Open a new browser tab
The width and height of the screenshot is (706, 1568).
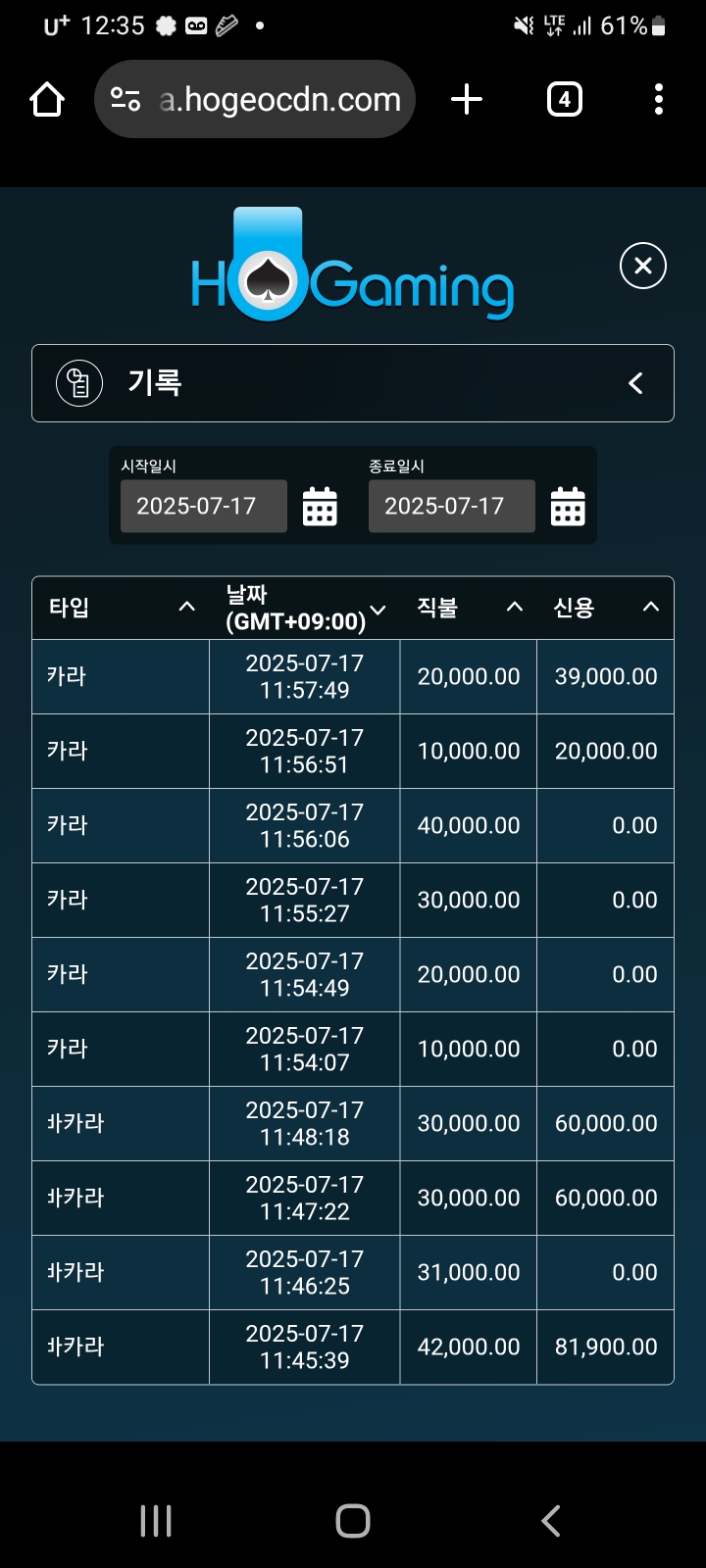coord(467,100)
